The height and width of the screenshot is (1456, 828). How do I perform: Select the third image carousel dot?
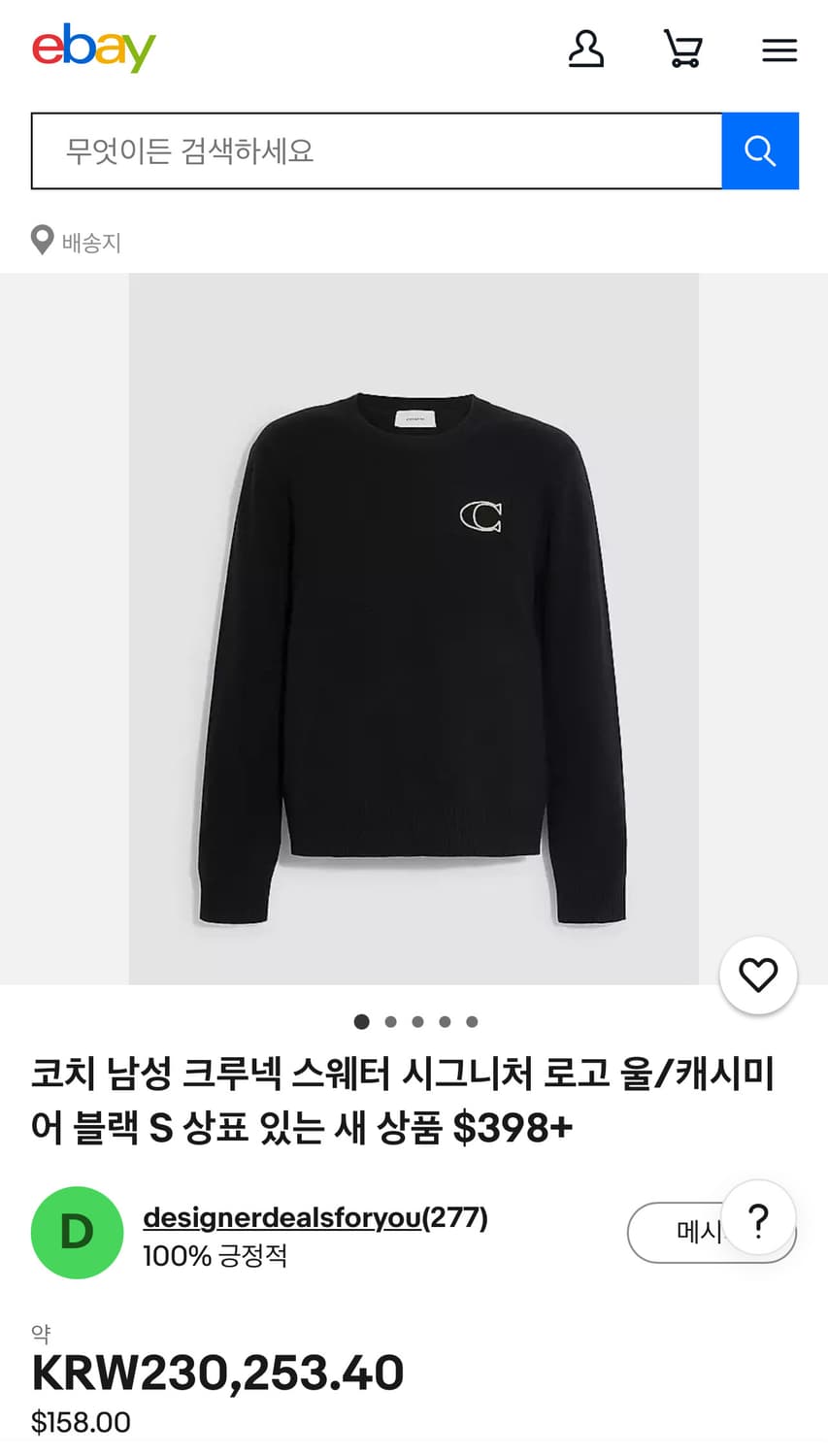tap(417, 1021)
